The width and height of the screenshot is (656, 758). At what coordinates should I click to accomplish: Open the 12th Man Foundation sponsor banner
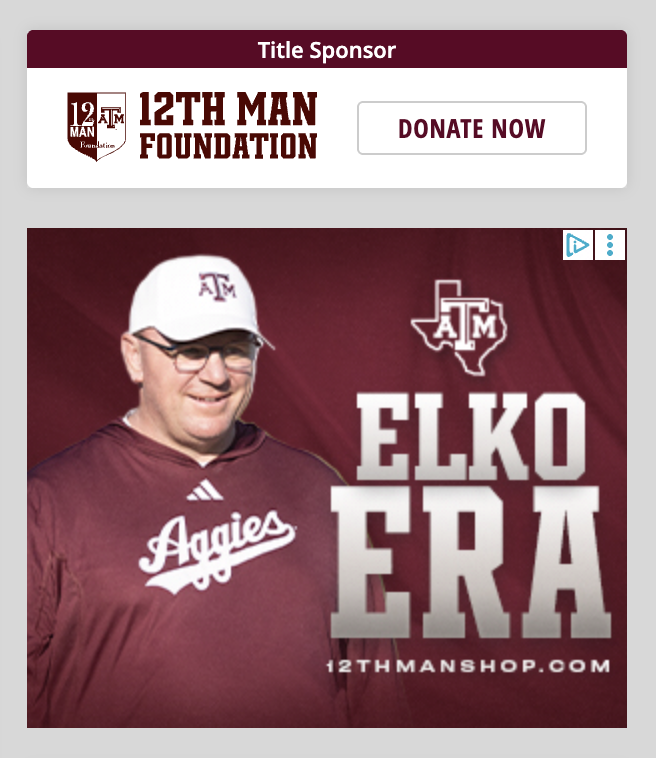[x=192, y=127]
